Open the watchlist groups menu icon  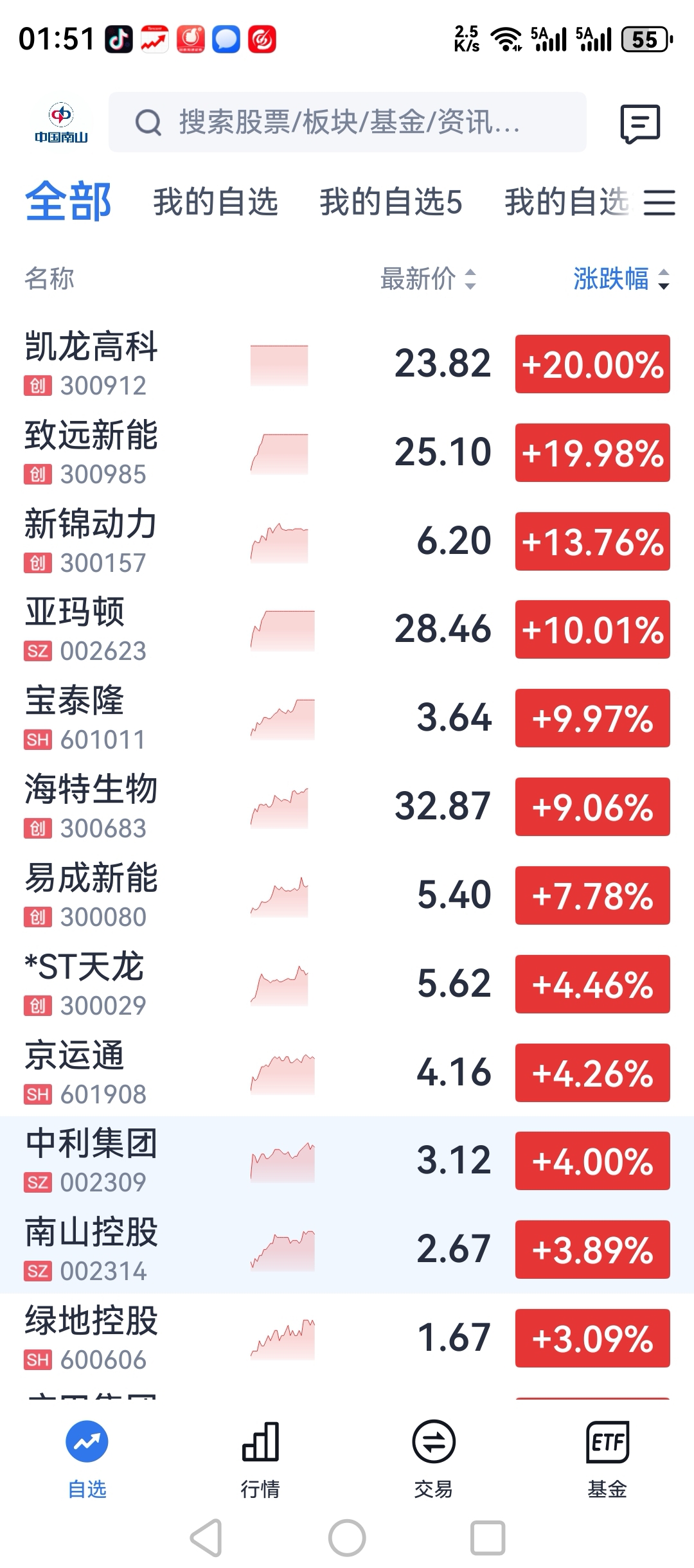(659, 202)
